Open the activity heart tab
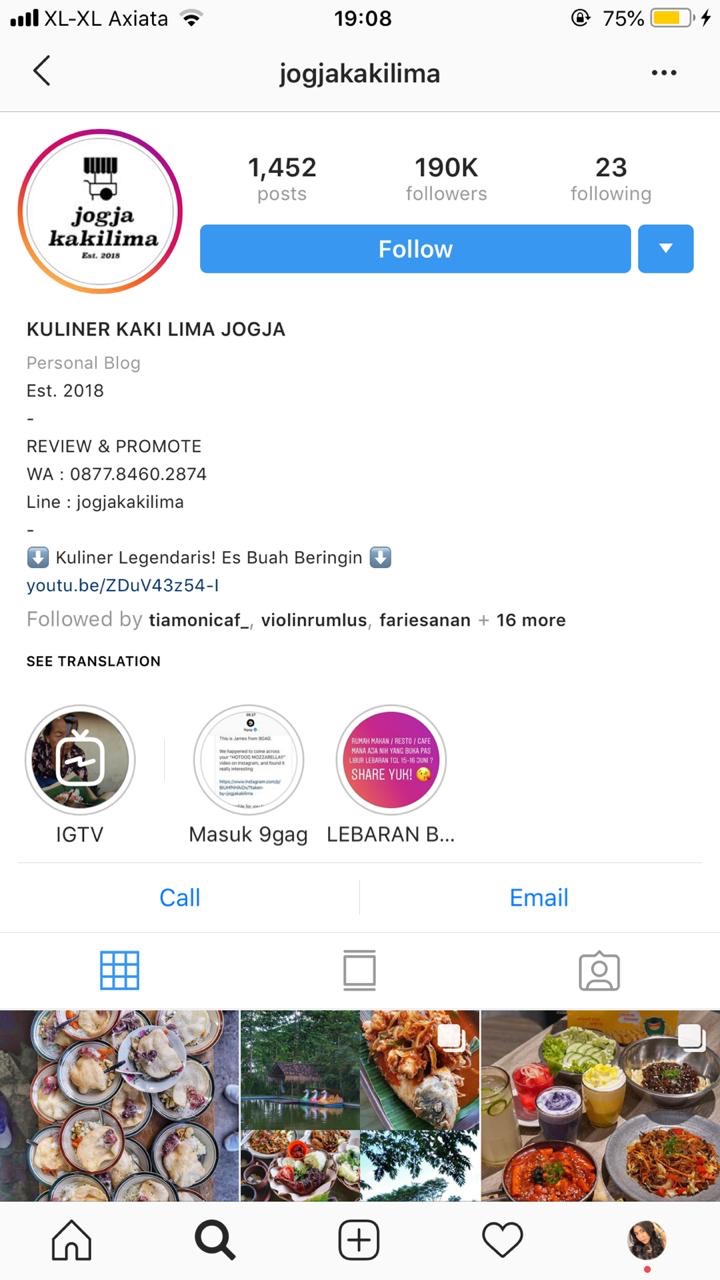Screen dimensions: 720x1280 pos(502,1241)
